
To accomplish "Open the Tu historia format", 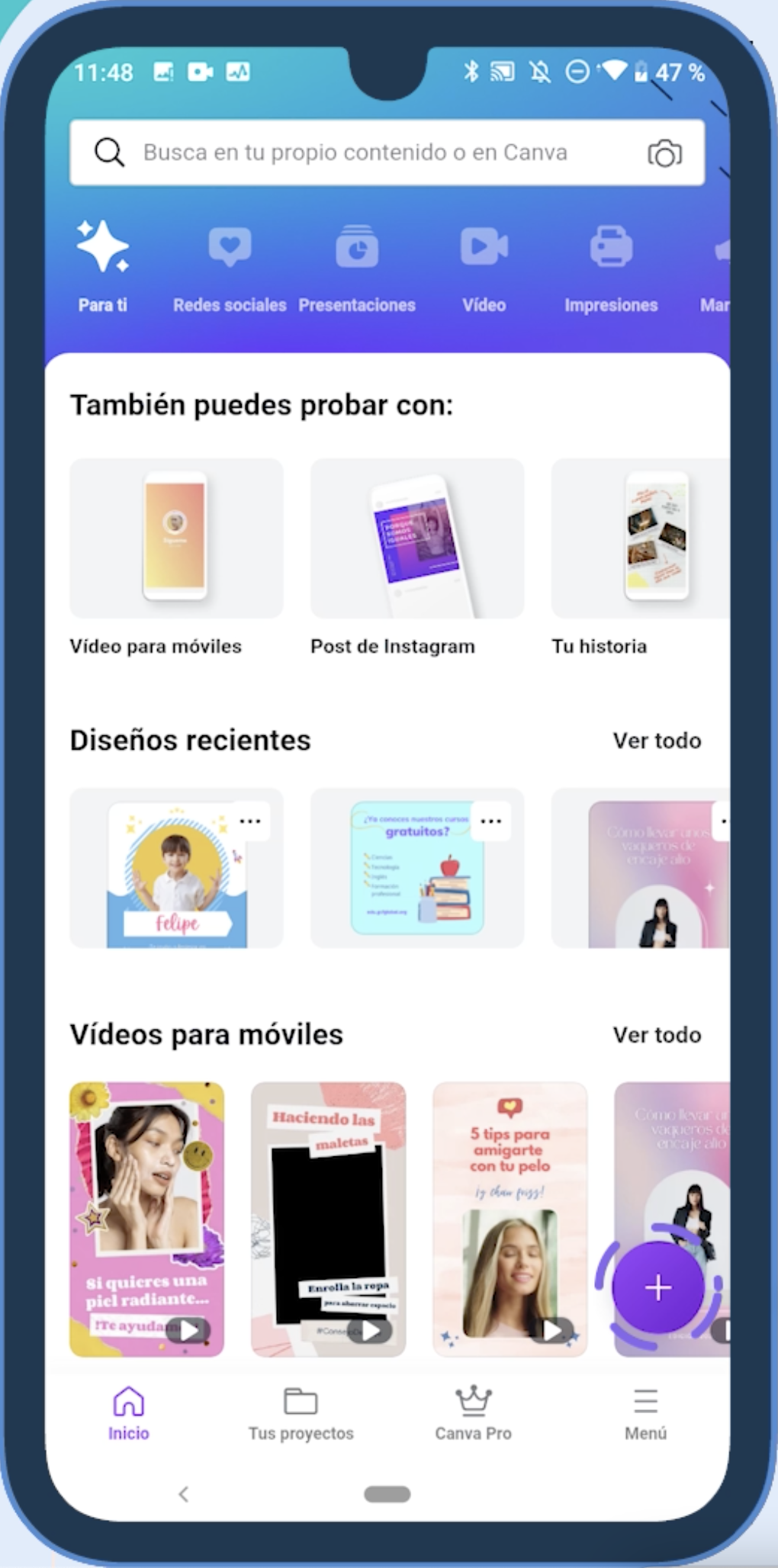I will coord(640,557).
